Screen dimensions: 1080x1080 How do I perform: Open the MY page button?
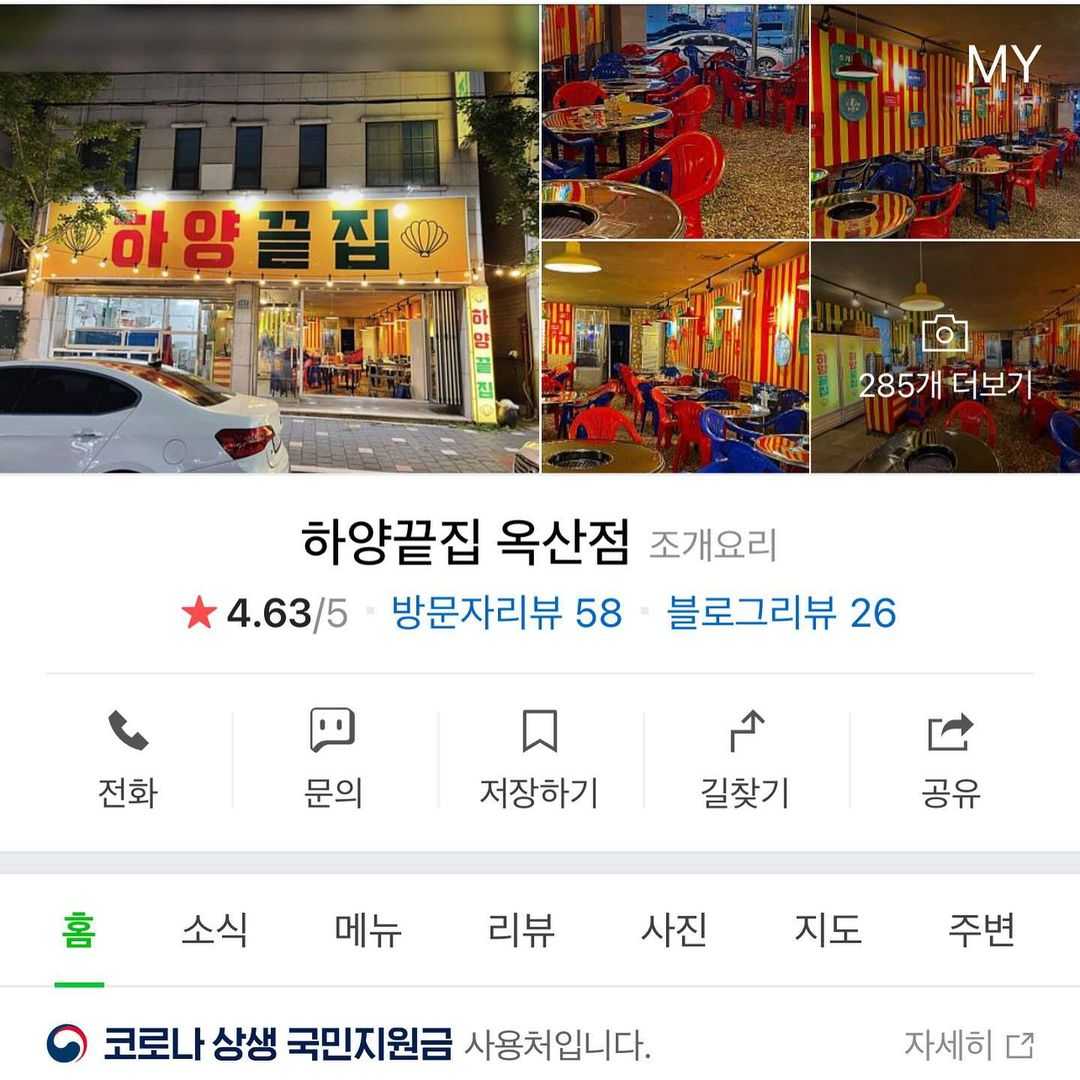coord(1003,66)
